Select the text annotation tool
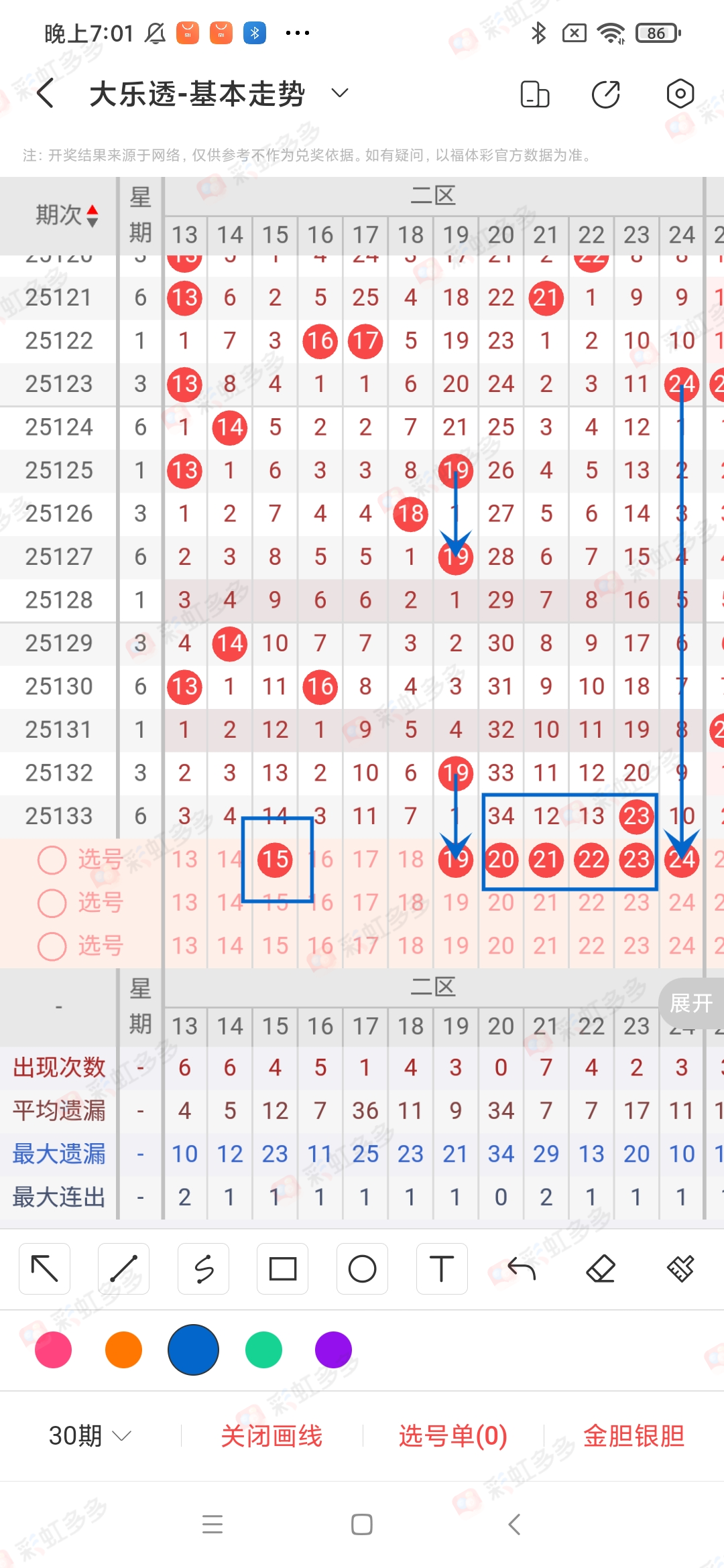 442,1268
